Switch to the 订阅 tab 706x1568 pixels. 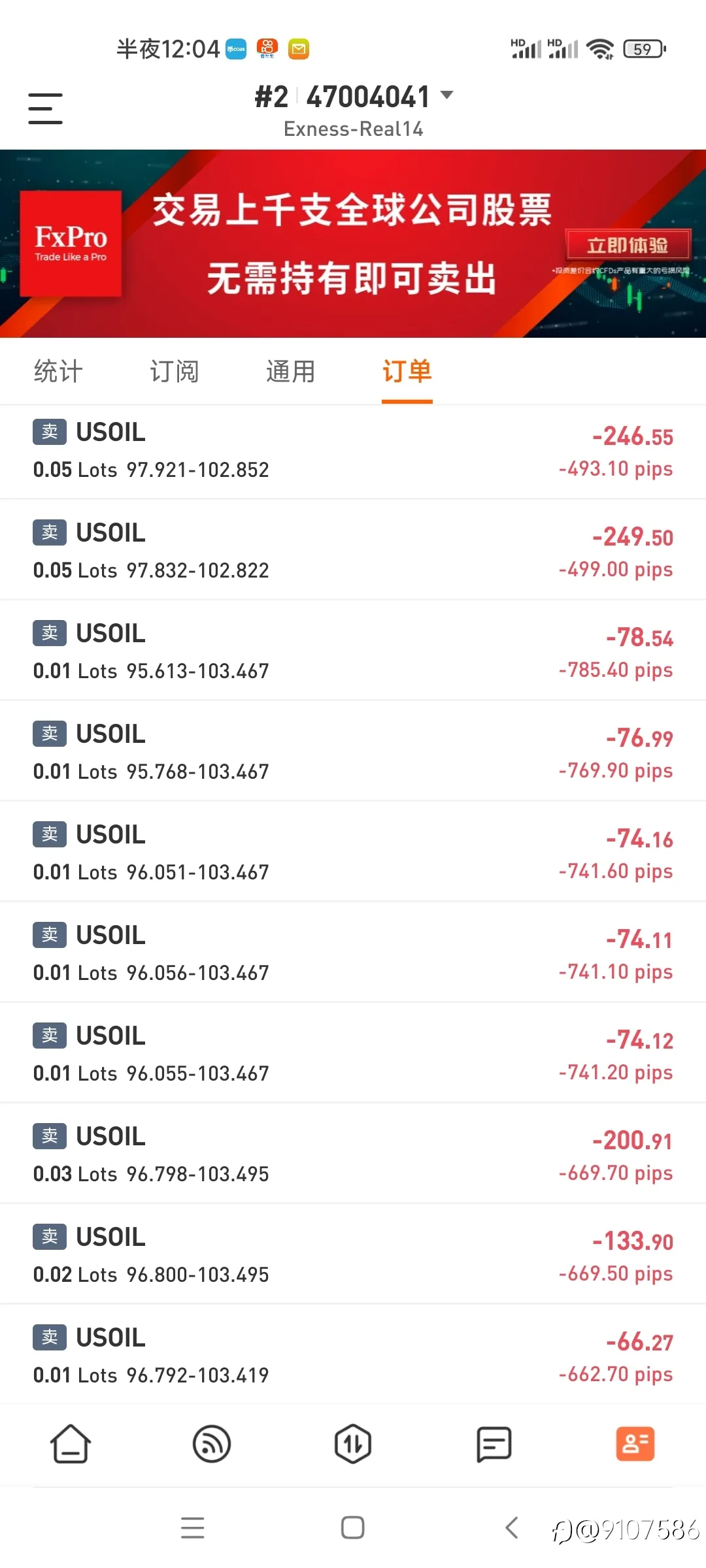175,371
